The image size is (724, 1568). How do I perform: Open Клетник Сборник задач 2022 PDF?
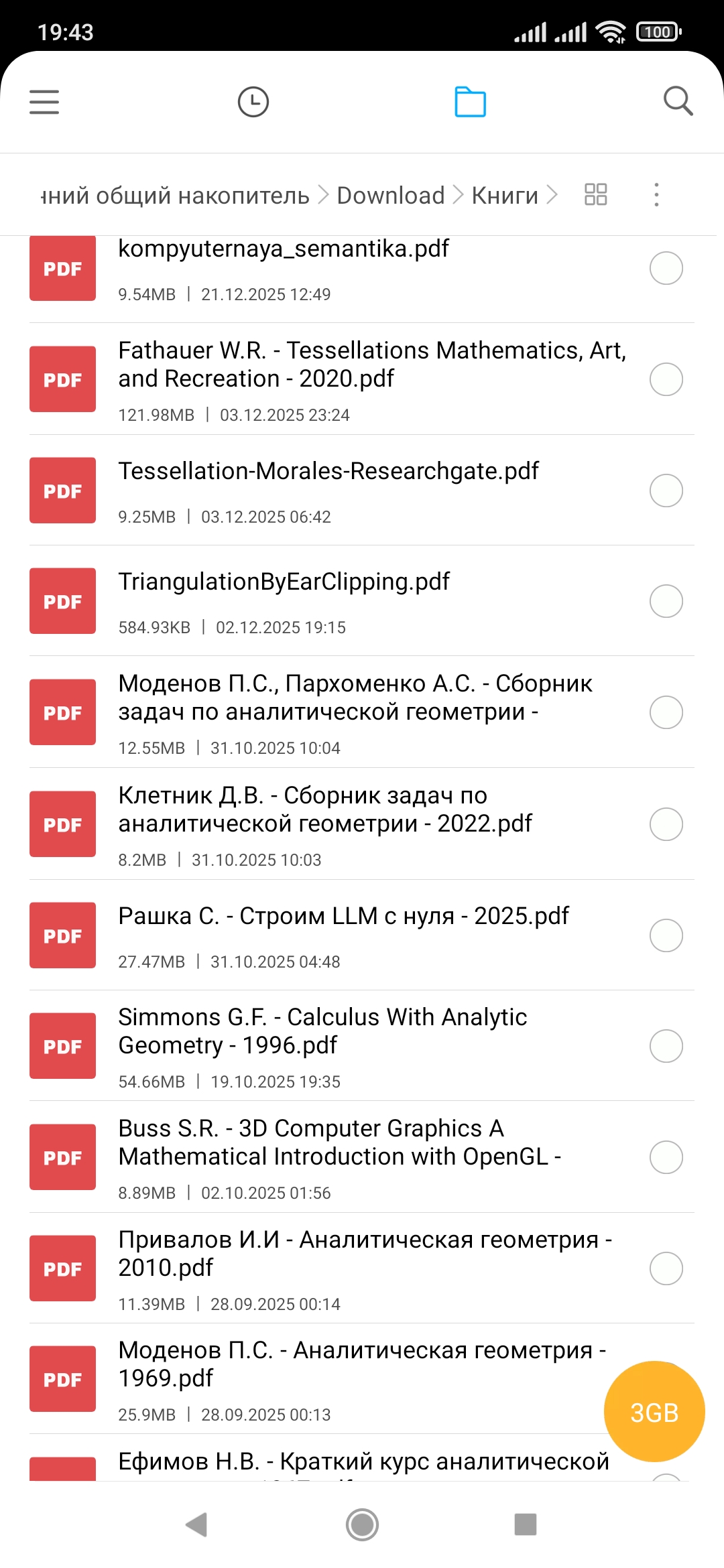[x=325, y=809]
